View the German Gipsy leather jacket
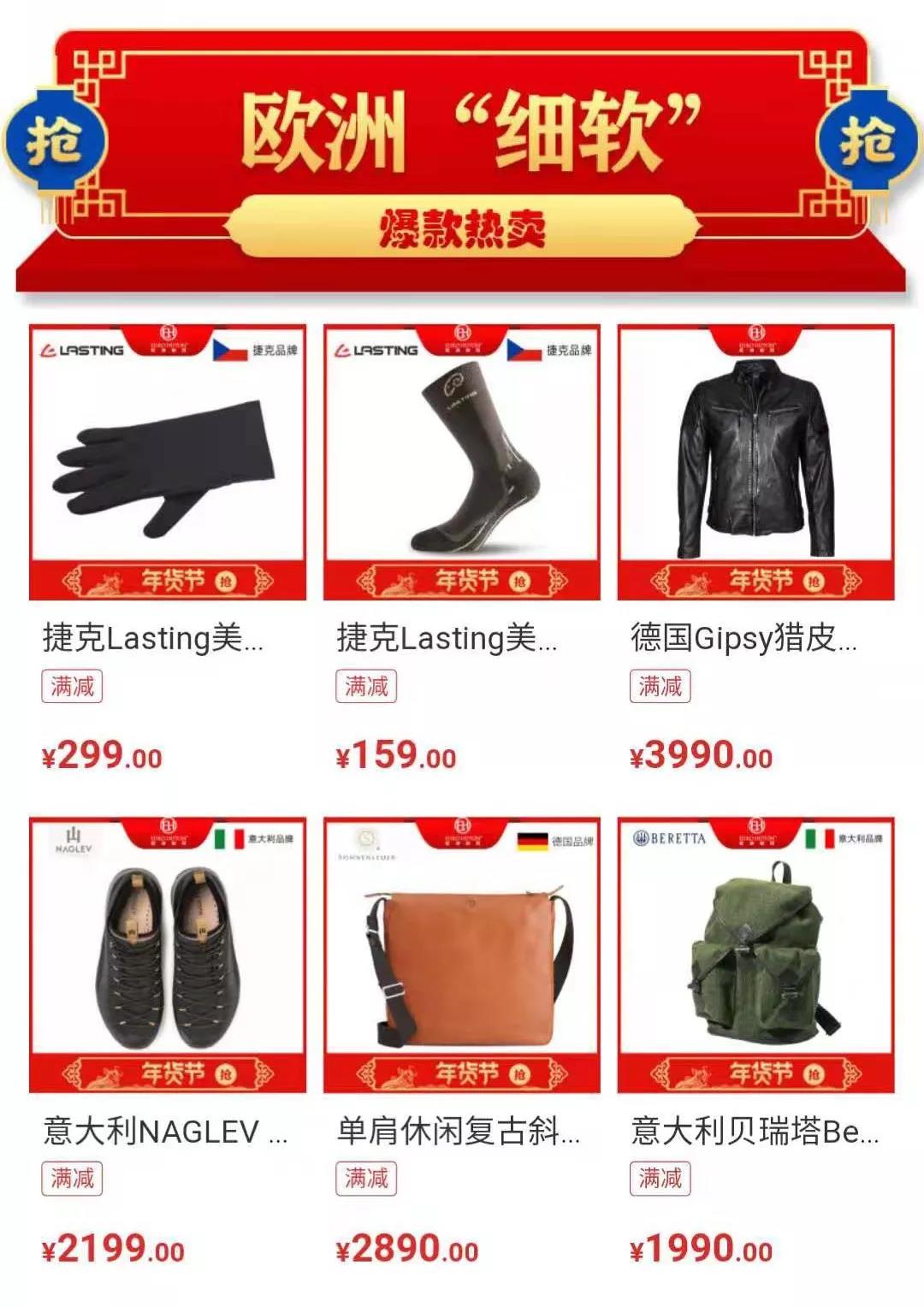 tap(755, 462)
